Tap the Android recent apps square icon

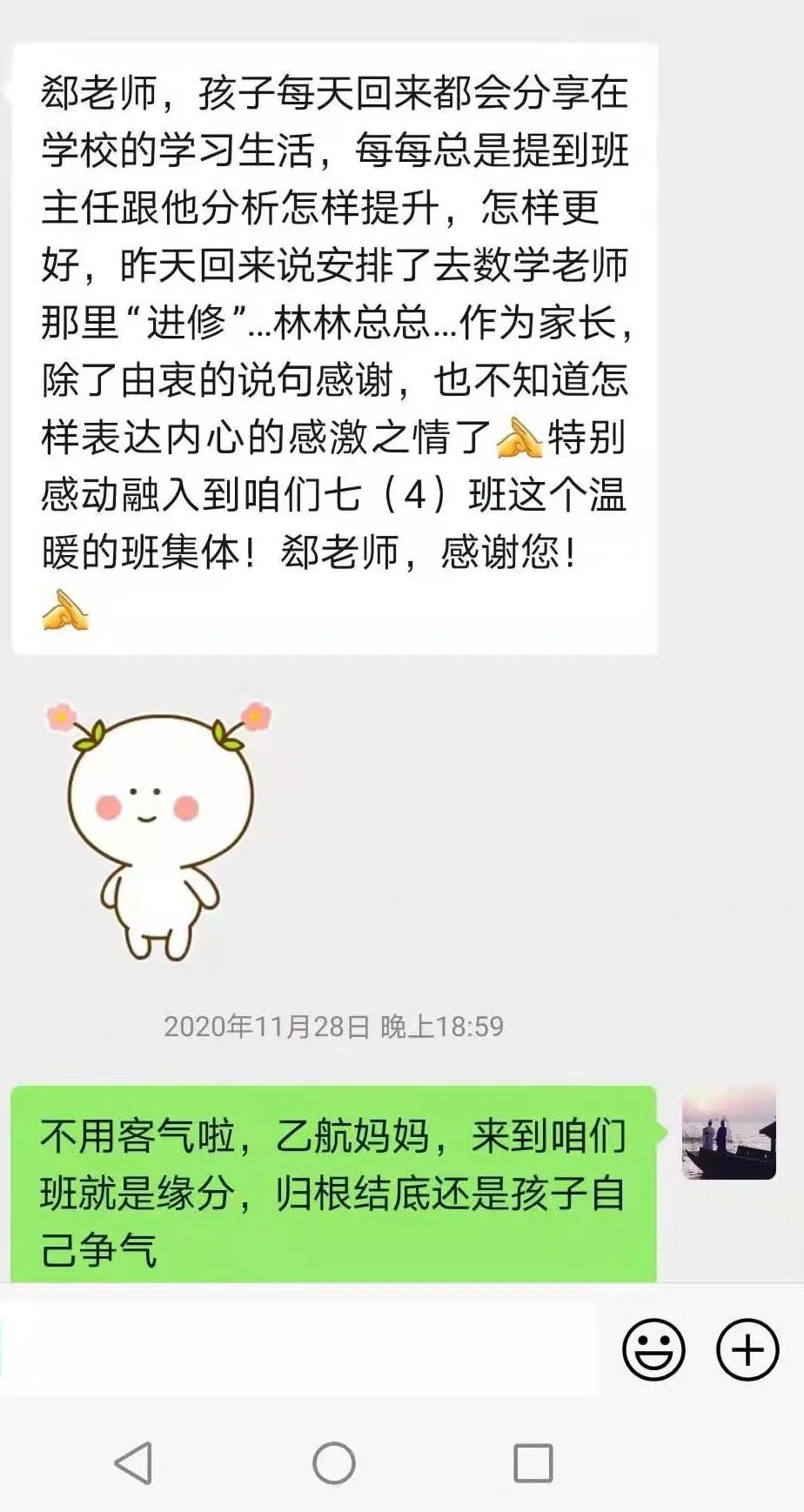[x=531, y=1460]
